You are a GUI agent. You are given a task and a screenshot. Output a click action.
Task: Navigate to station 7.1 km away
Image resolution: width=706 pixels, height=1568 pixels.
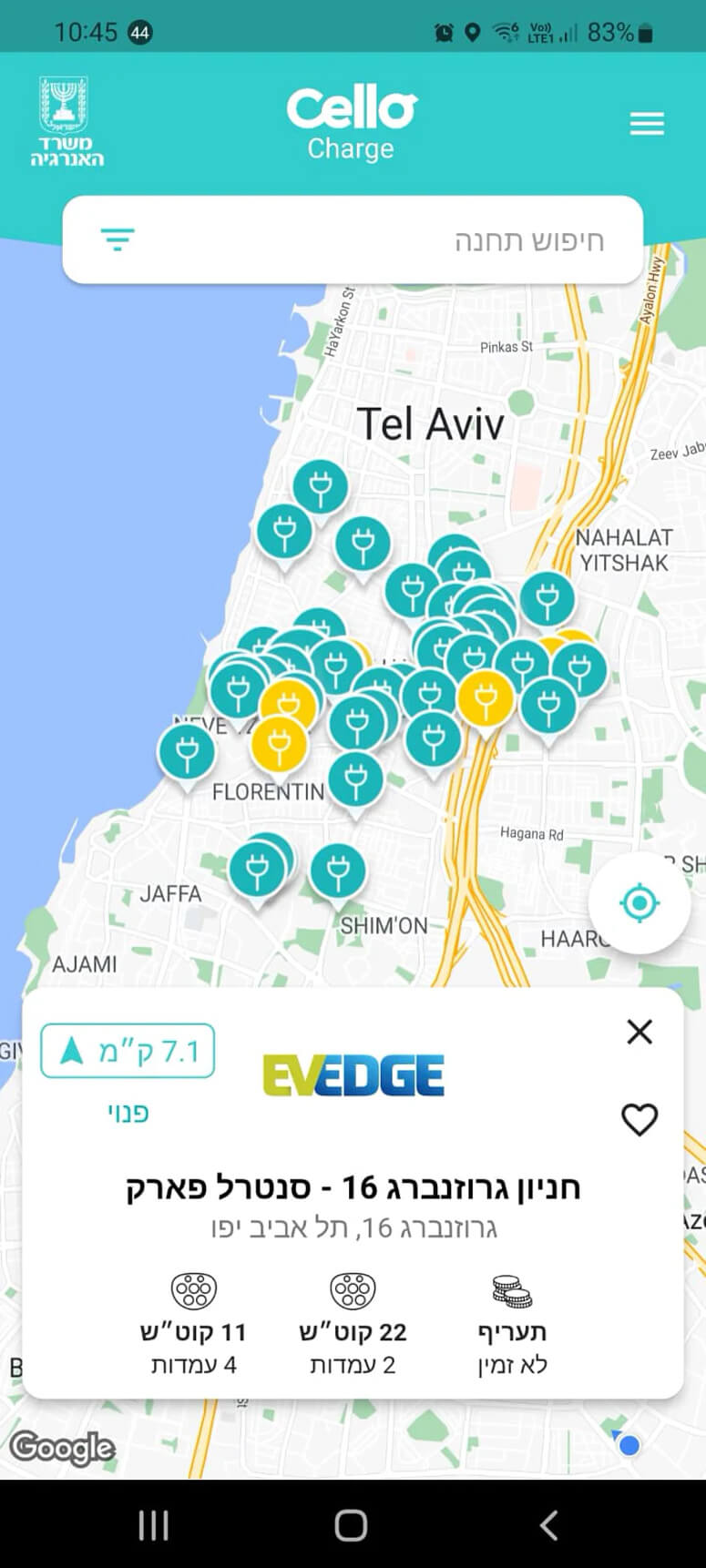click(128, 1052)
